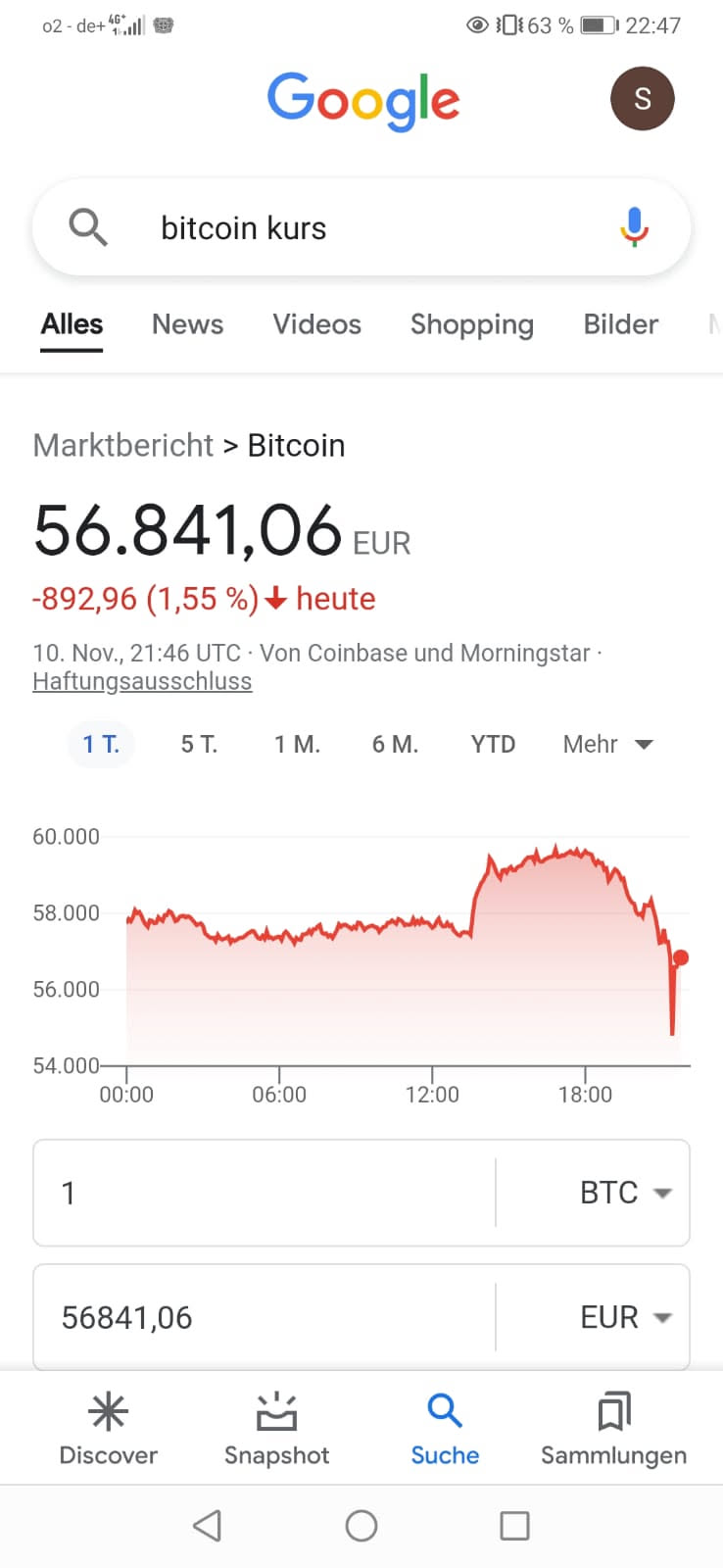Switch to the News tab
The width and height of the screenshot is (723, 1568).
[x=187, y=324]
